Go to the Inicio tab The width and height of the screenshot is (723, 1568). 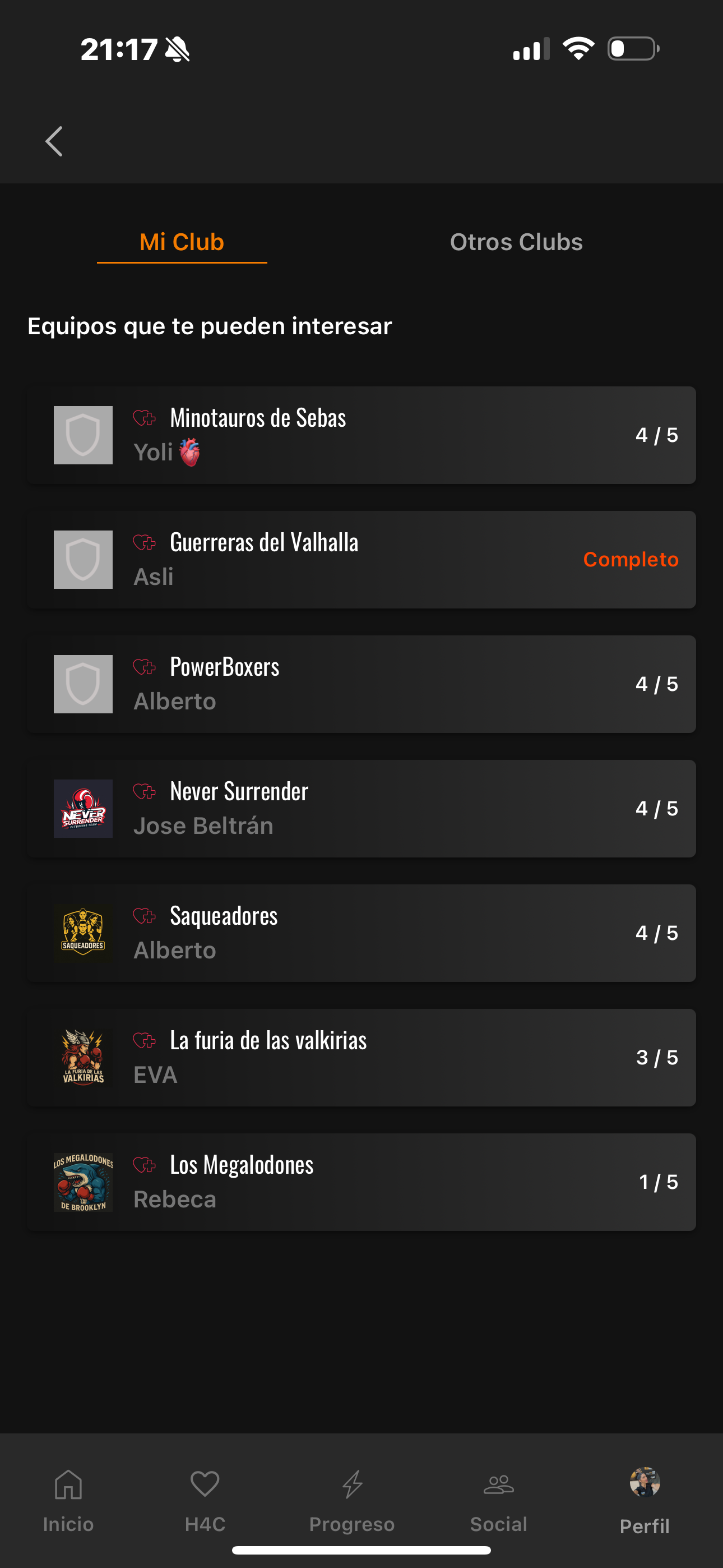[68, 1501]
